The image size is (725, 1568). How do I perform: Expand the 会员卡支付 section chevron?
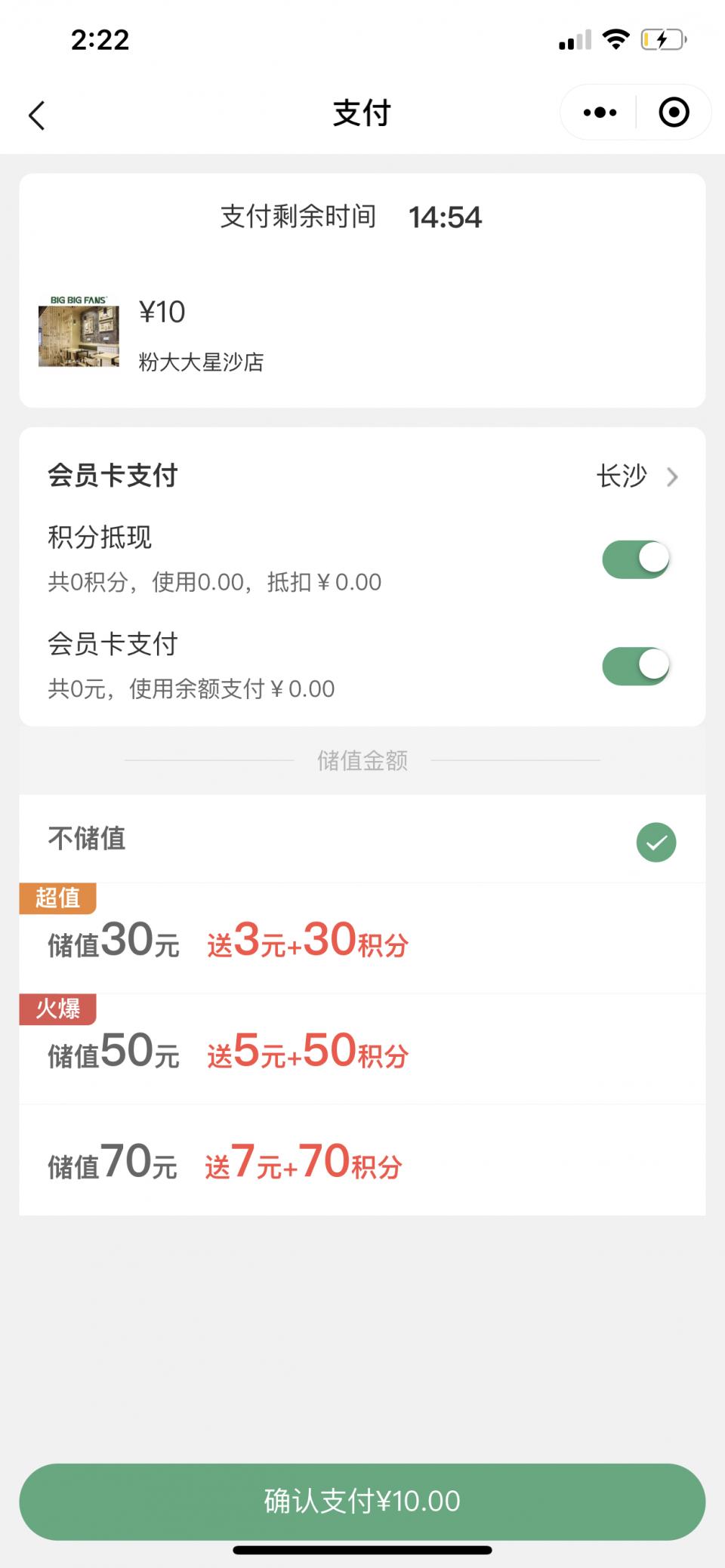(672, 476)
